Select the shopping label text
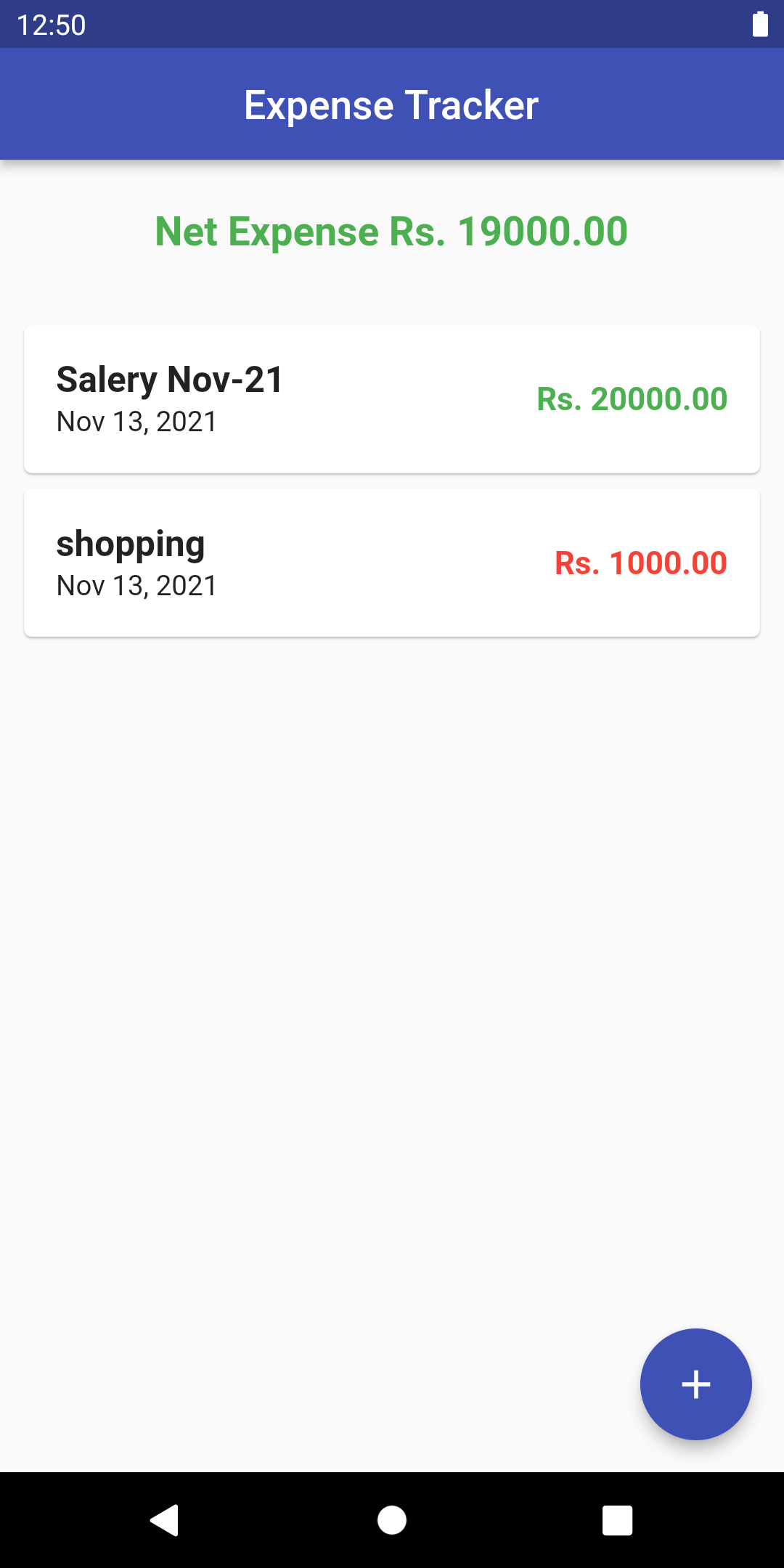 [131, 542]
